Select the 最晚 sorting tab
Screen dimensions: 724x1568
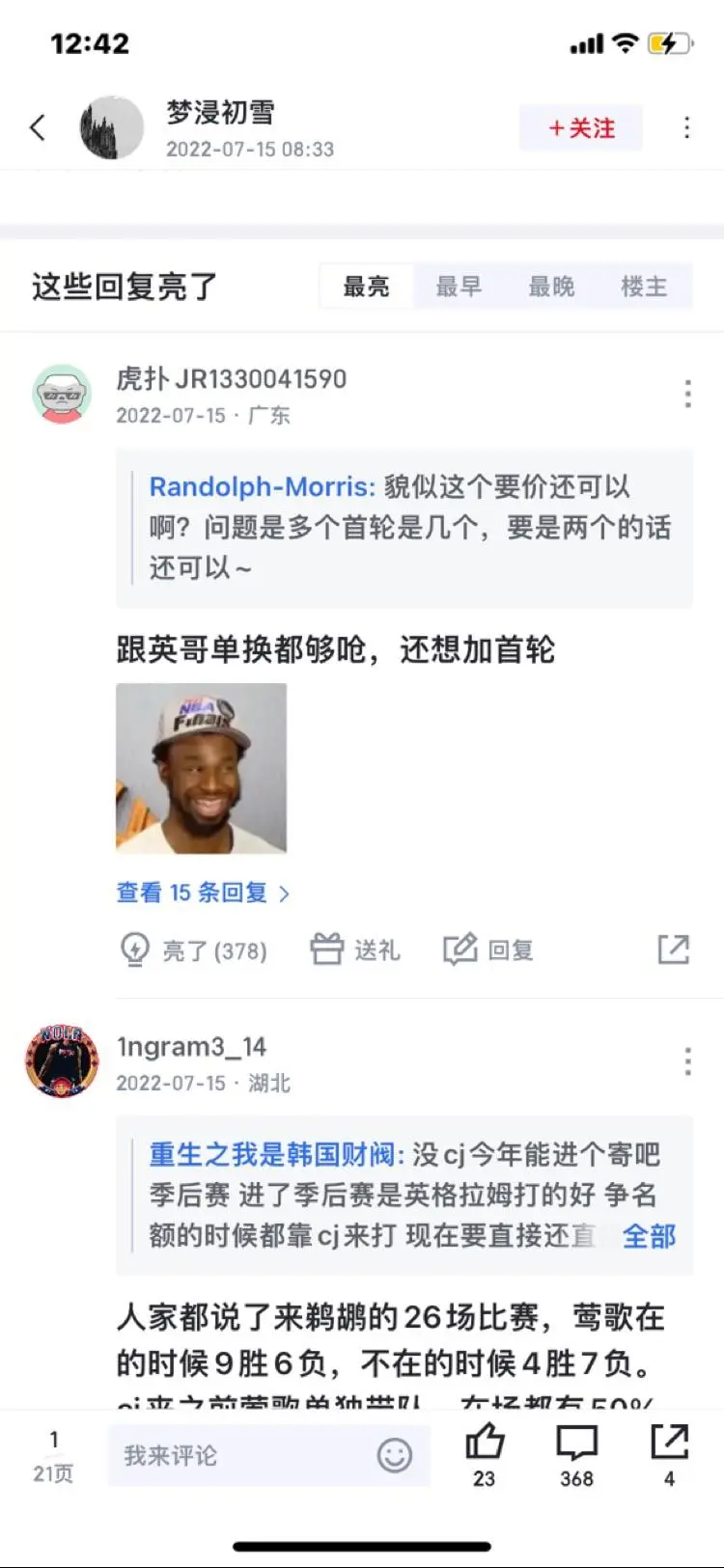(x=551, y=287)
